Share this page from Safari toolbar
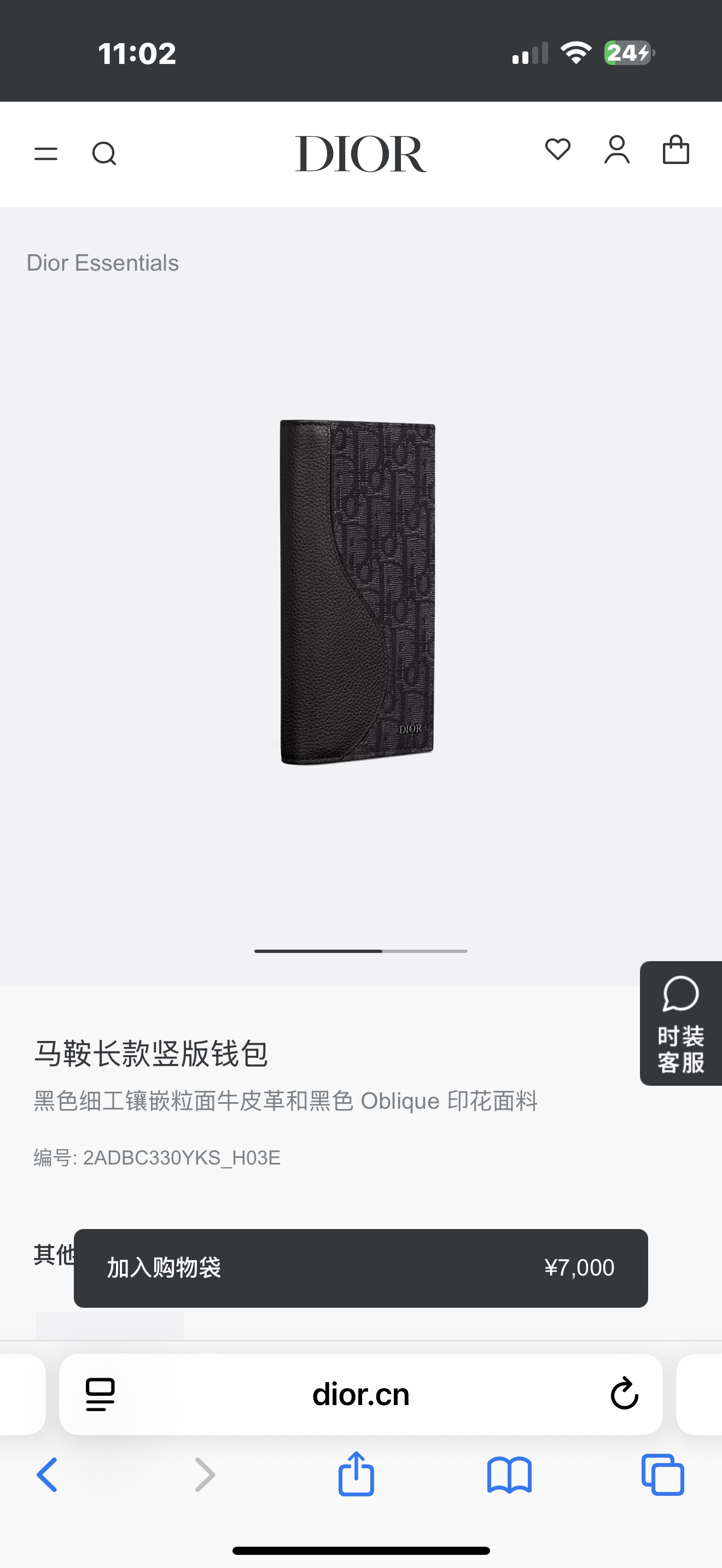This screenshot has width=722, height=1568. pyautogui.click(x=356, y=1475)
